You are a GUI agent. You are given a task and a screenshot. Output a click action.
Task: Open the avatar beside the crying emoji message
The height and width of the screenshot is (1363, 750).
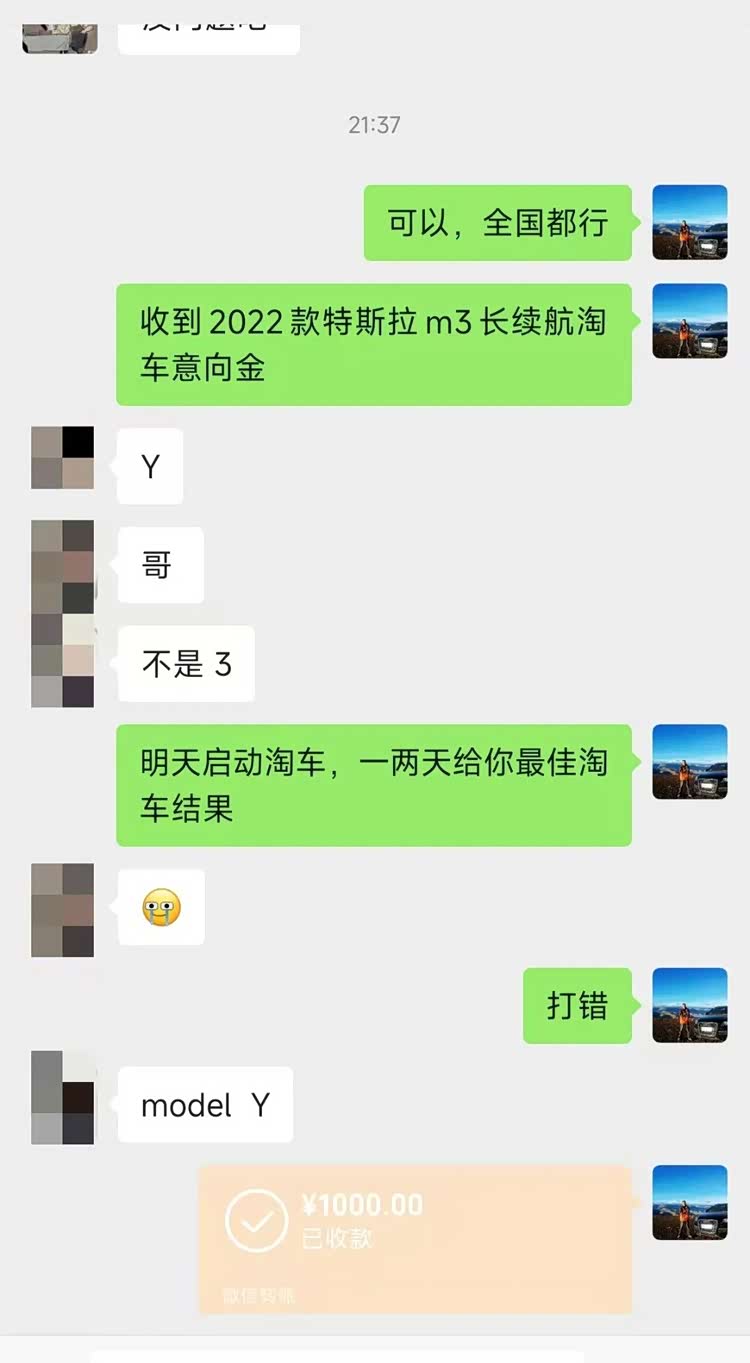point(62,910)
